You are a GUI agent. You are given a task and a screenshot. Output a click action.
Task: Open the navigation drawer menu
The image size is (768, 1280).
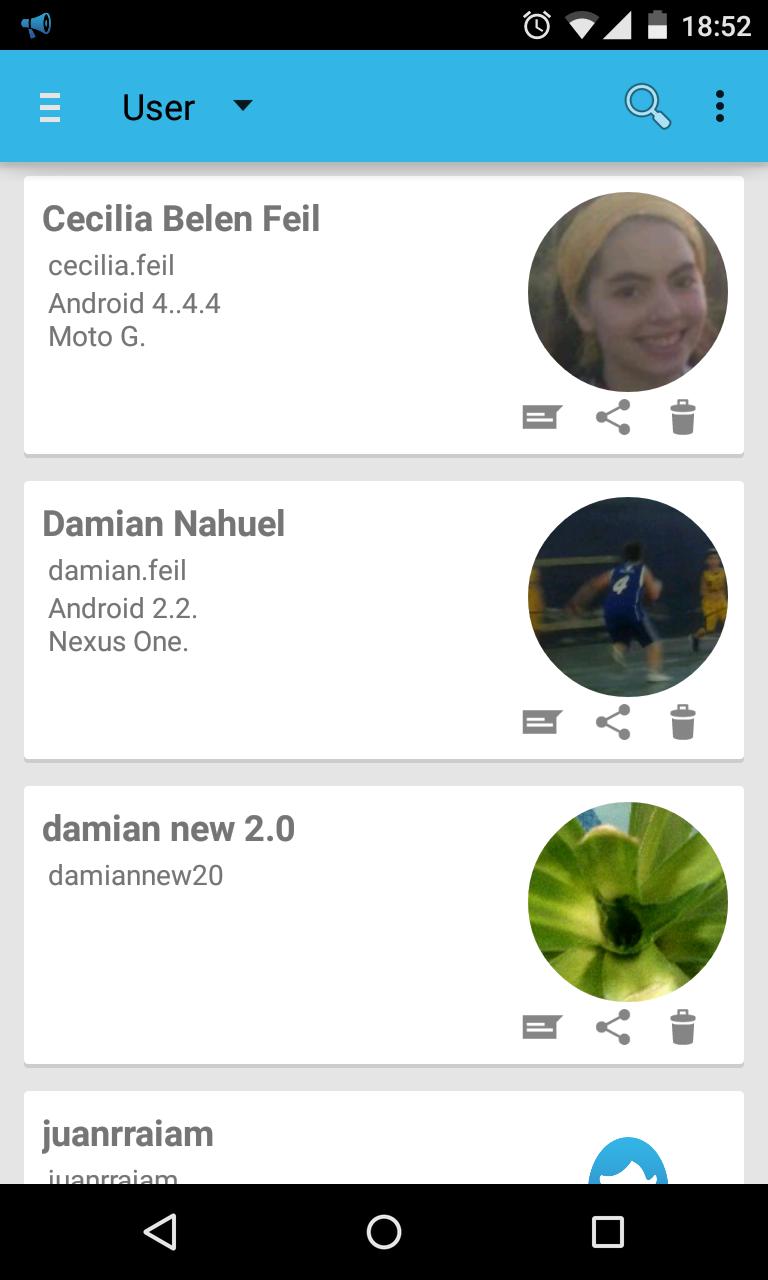pyautogui.click(x=50, y=106)
